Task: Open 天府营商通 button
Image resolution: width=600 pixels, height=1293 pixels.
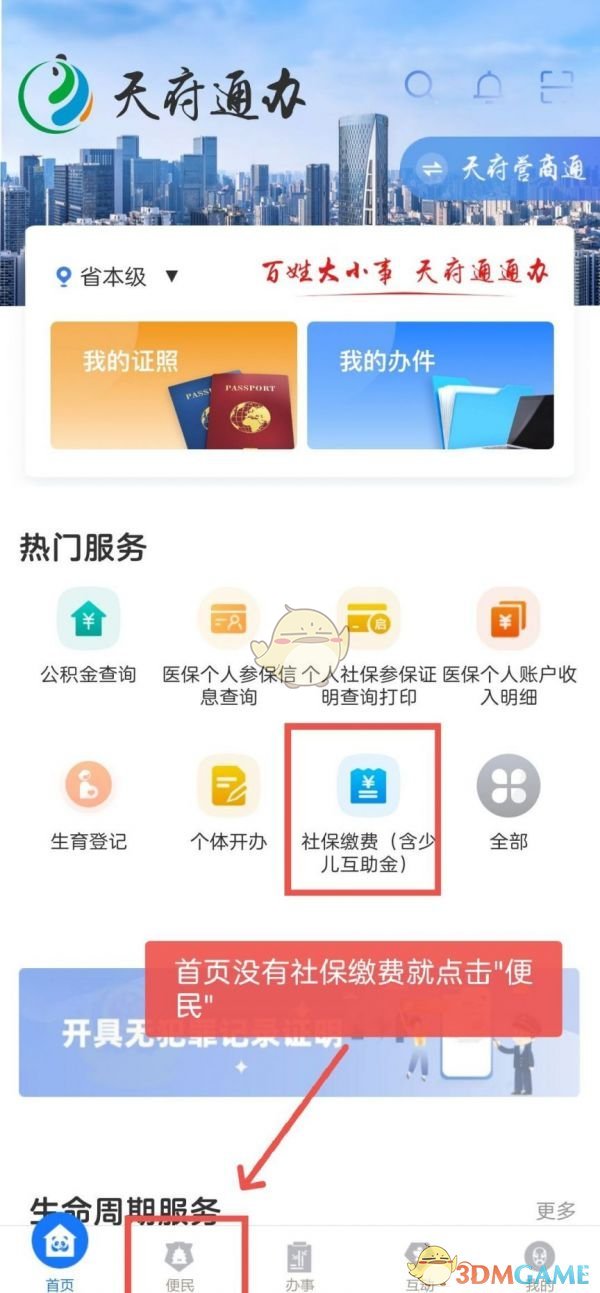Action: tap(505, 168)
